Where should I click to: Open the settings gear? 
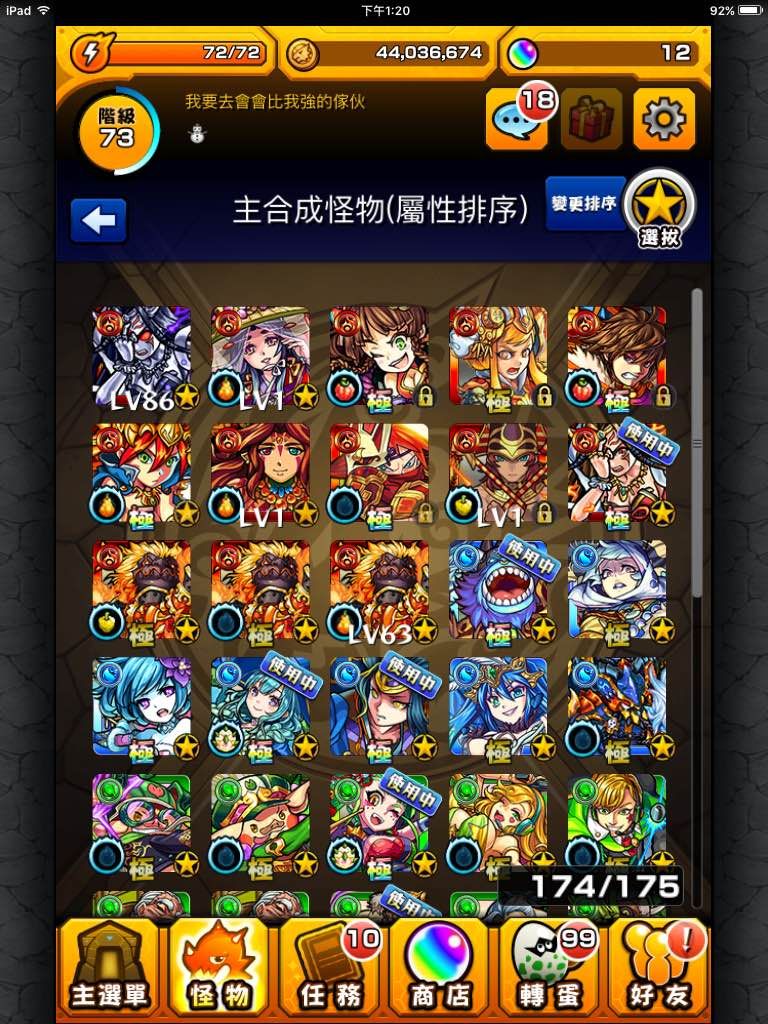tap(664, 121)
